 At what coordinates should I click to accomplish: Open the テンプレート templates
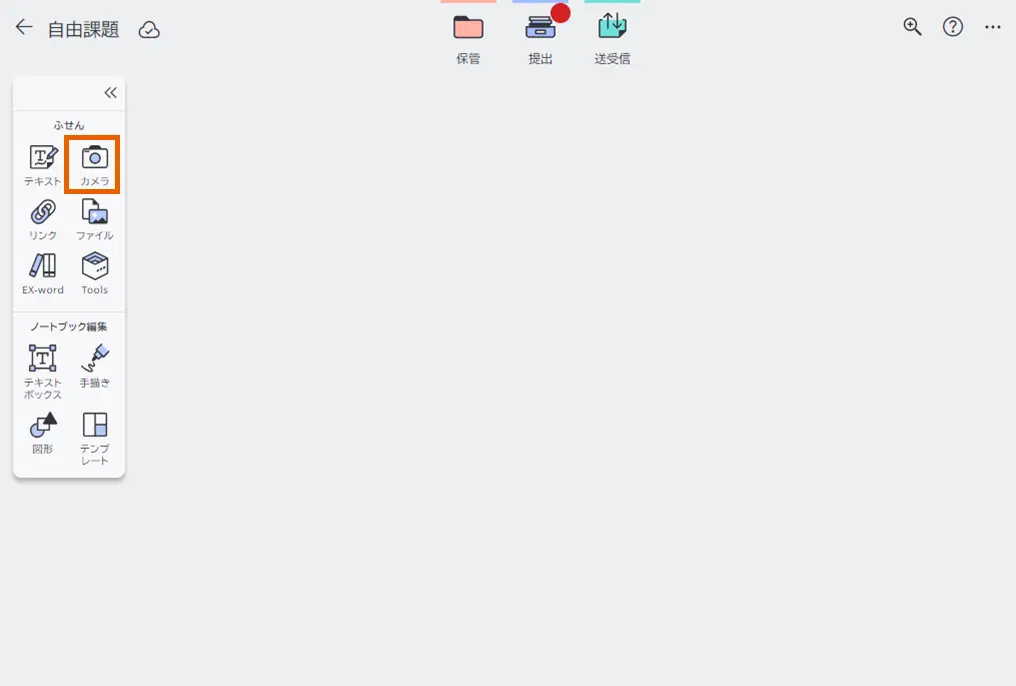coord(94,436)
